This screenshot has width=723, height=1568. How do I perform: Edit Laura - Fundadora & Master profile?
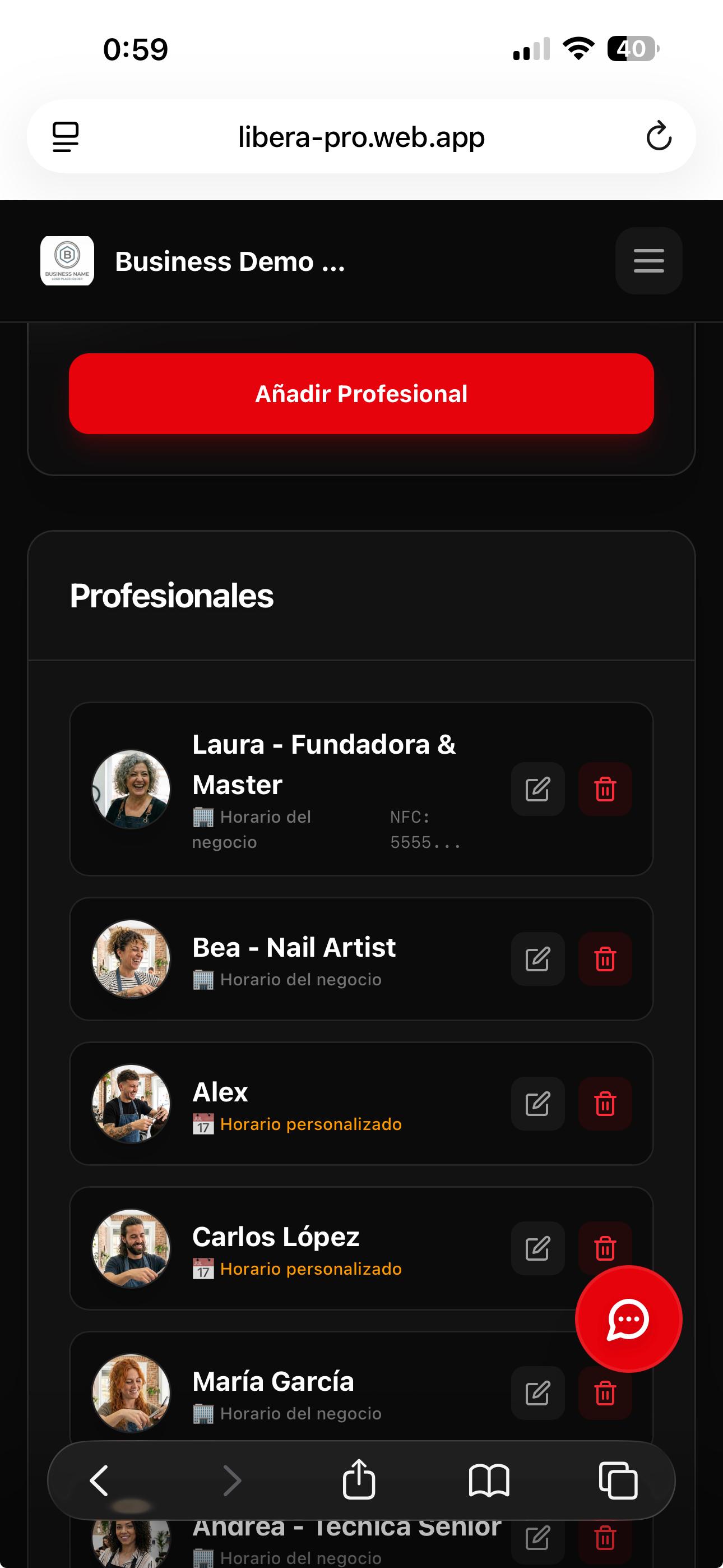click(537, 789)
